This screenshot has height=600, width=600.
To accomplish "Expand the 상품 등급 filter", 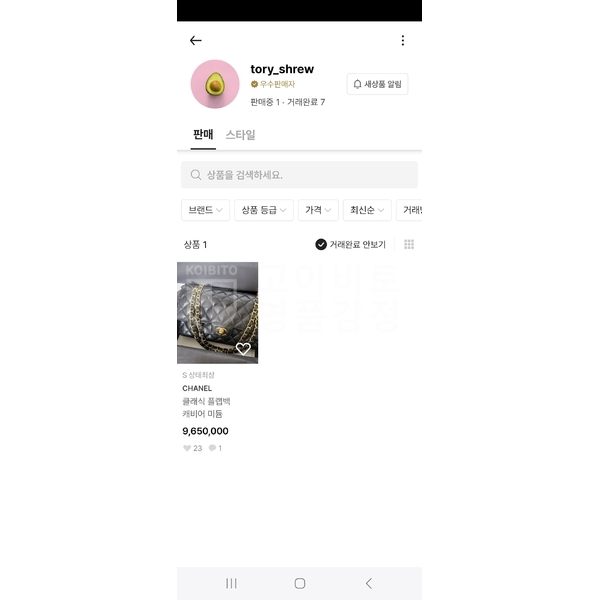I will (264, 210).
